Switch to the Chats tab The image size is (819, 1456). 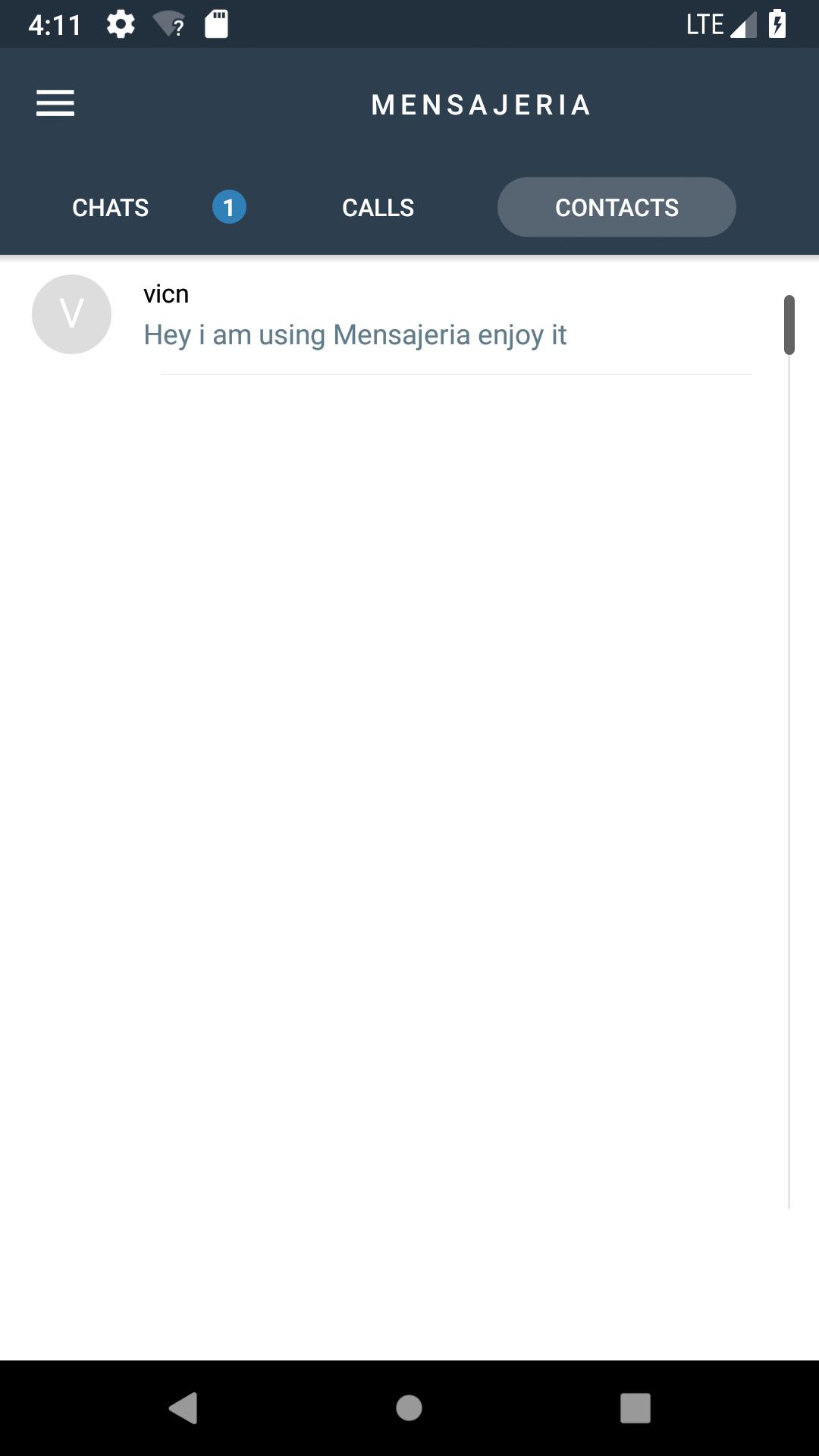[111, 207]
